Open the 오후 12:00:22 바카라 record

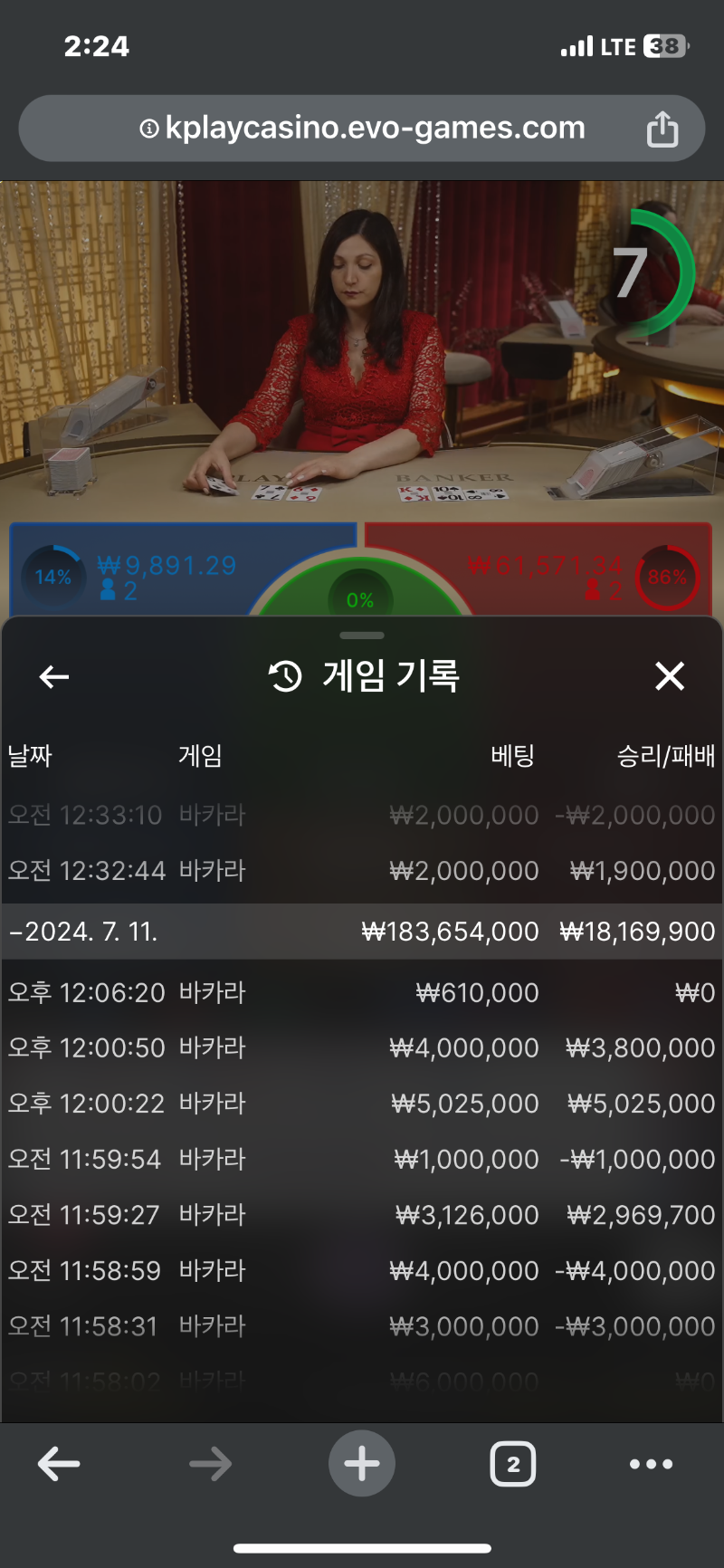(362, 1104)
